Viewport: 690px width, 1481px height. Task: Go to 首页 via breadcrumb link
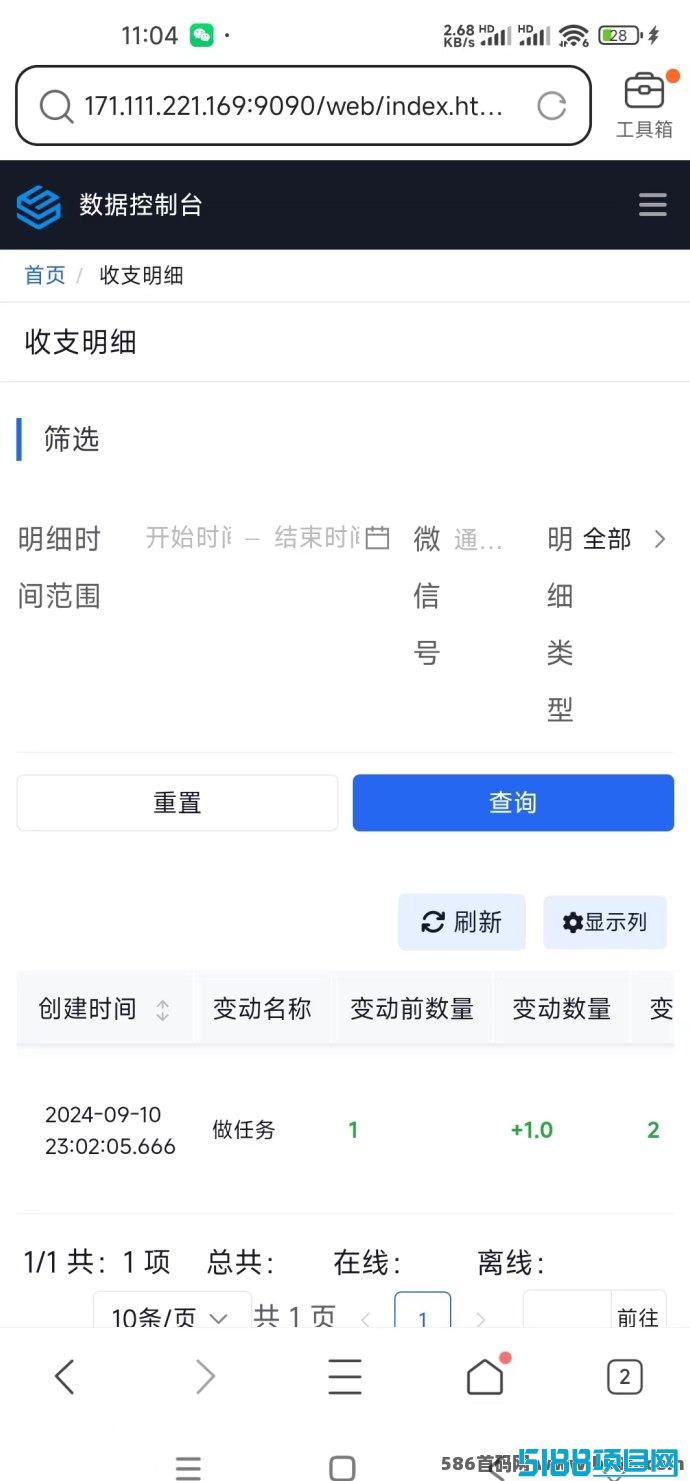[x=45, y=275]
